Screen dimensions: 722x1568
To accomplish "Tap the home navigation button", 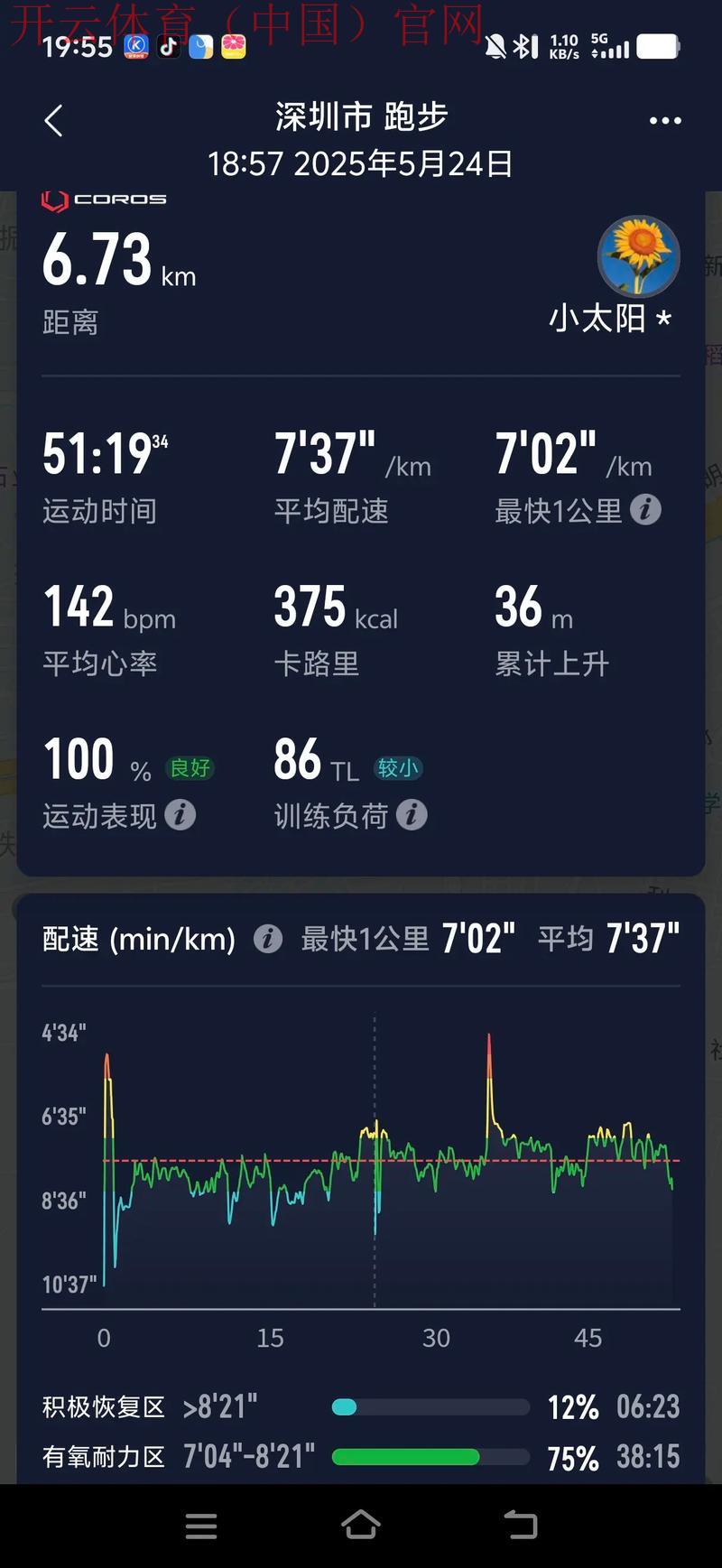I will click(x=359, y=1526).
